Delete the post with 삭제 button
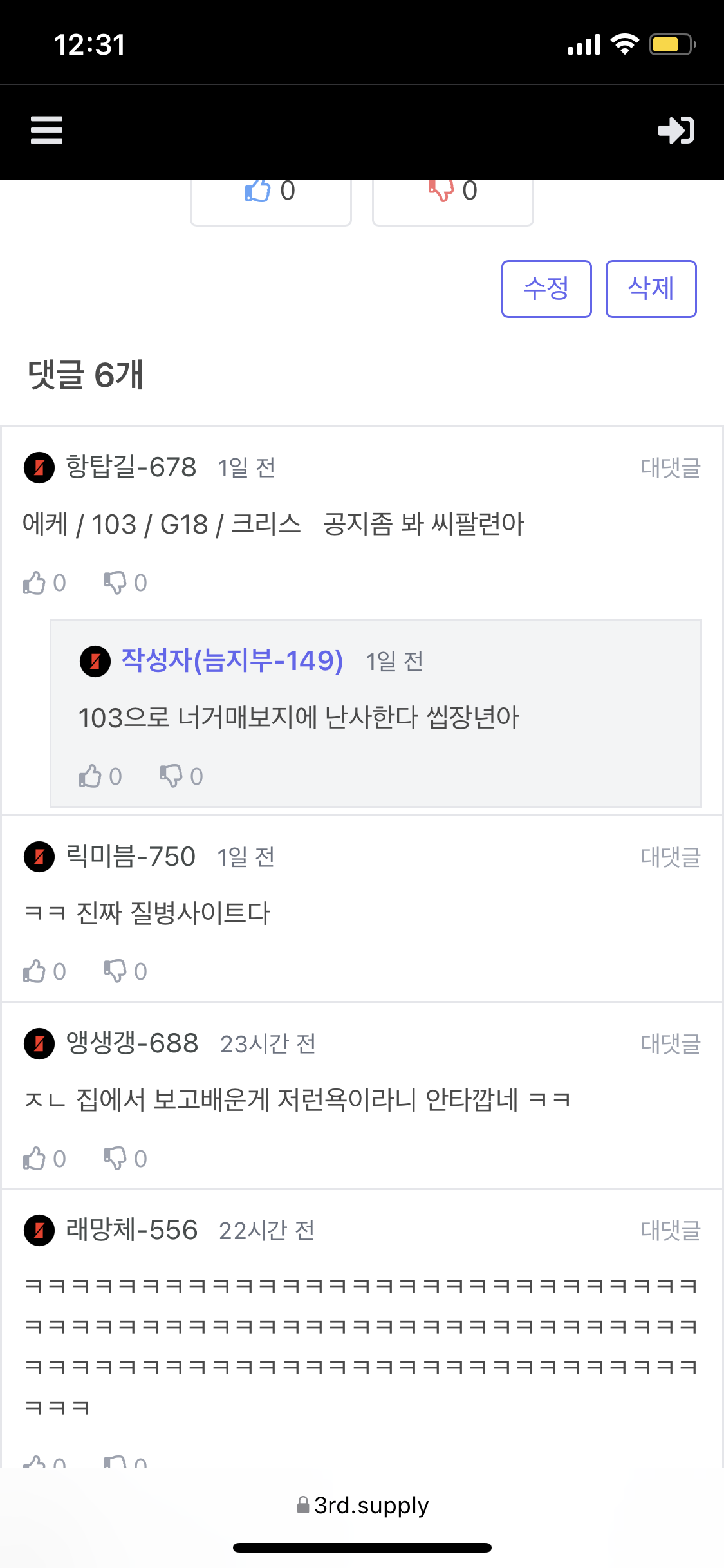Image resolution: width=724 pixels, height=1568 pixels. point(651,289)
